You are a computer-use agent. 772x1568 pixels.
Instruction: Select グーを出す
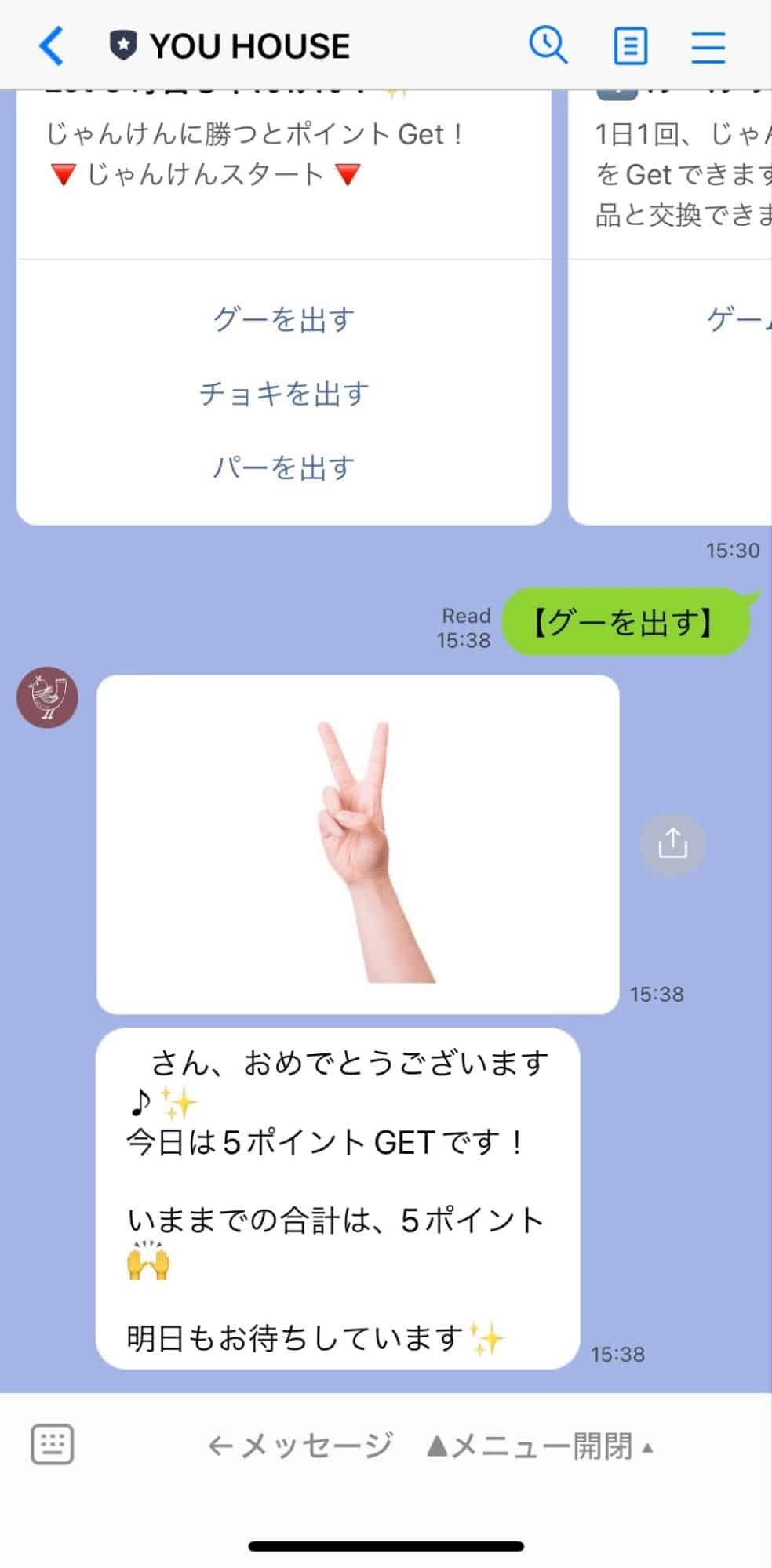click(x=283, y=319)
